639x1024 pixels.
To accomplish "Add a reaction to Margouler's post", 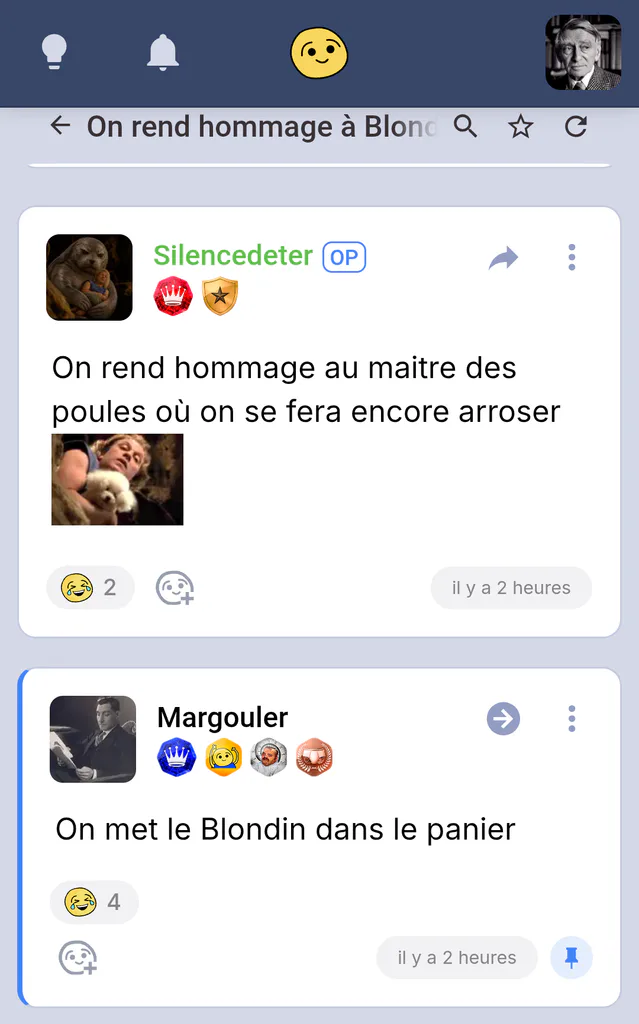I will tap(78, 958).
